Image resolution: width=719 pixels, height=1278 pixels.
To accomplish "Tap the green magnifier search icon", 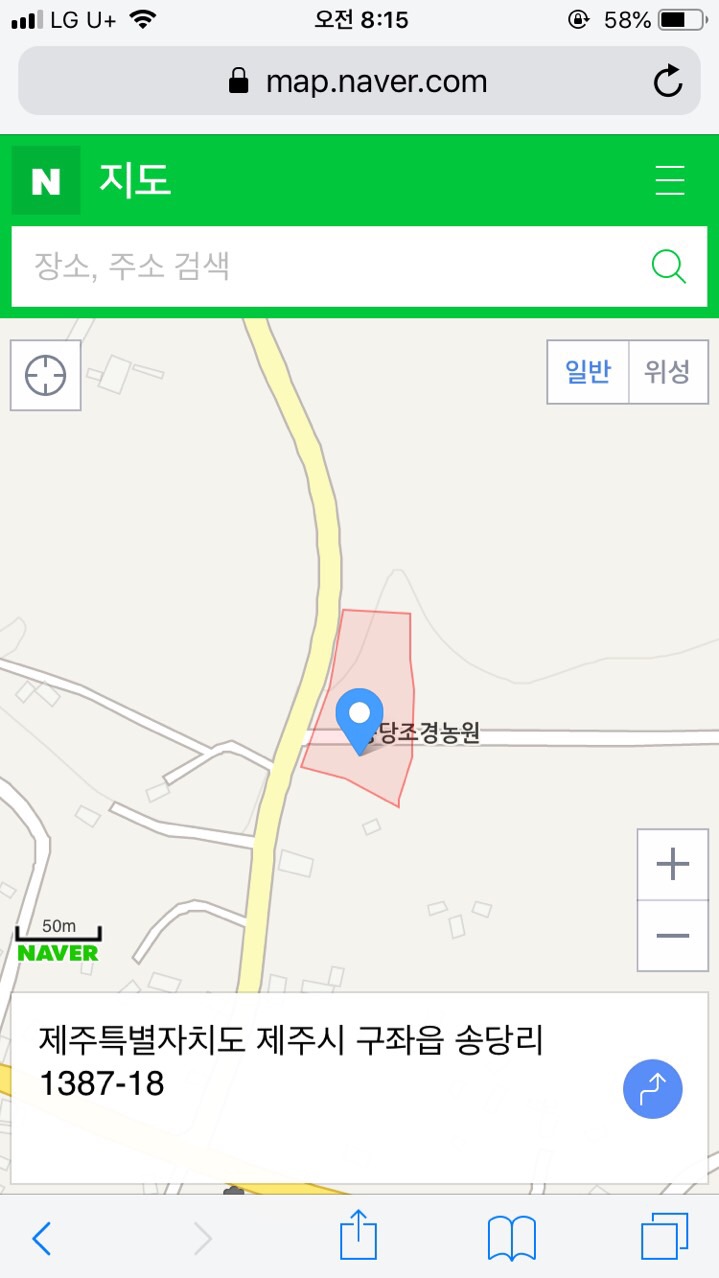I will tap(668, 266).
